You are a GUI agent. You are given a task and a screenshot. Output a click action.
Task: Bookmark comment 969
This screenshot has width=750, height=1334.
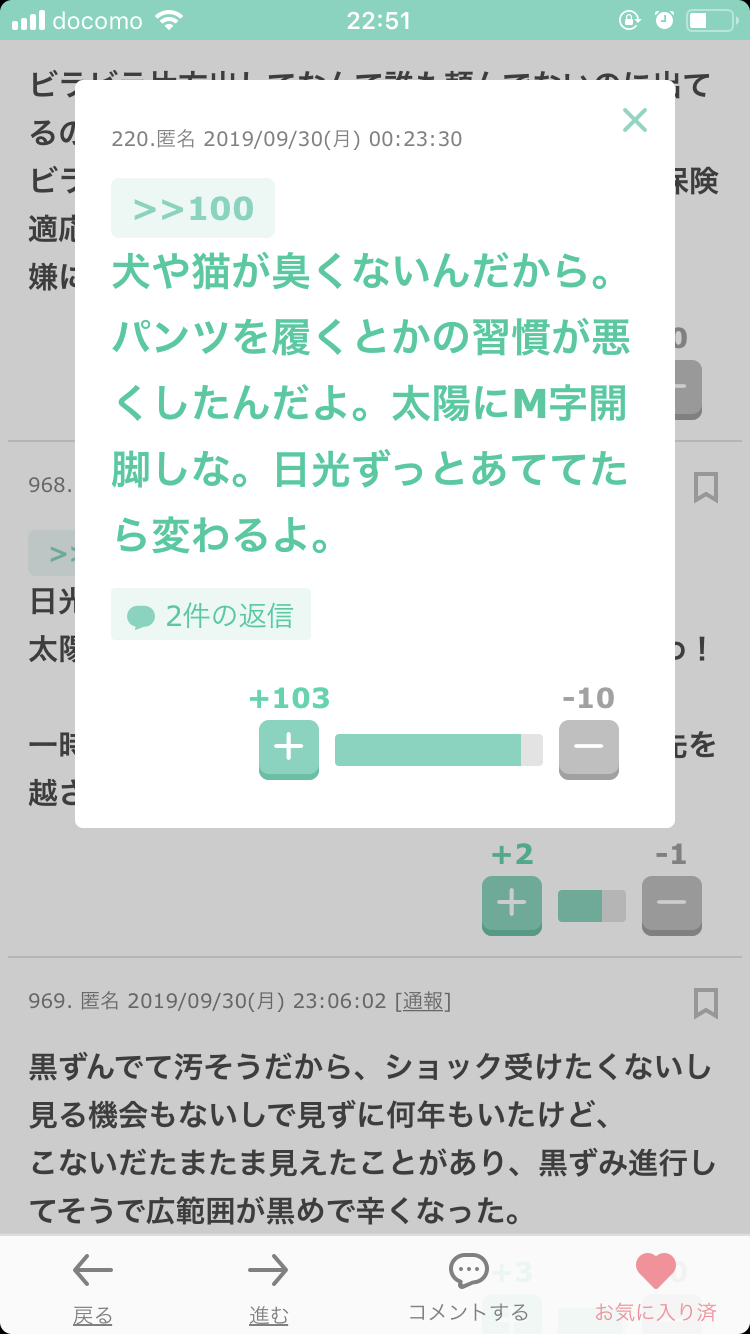click(706, 1002)
